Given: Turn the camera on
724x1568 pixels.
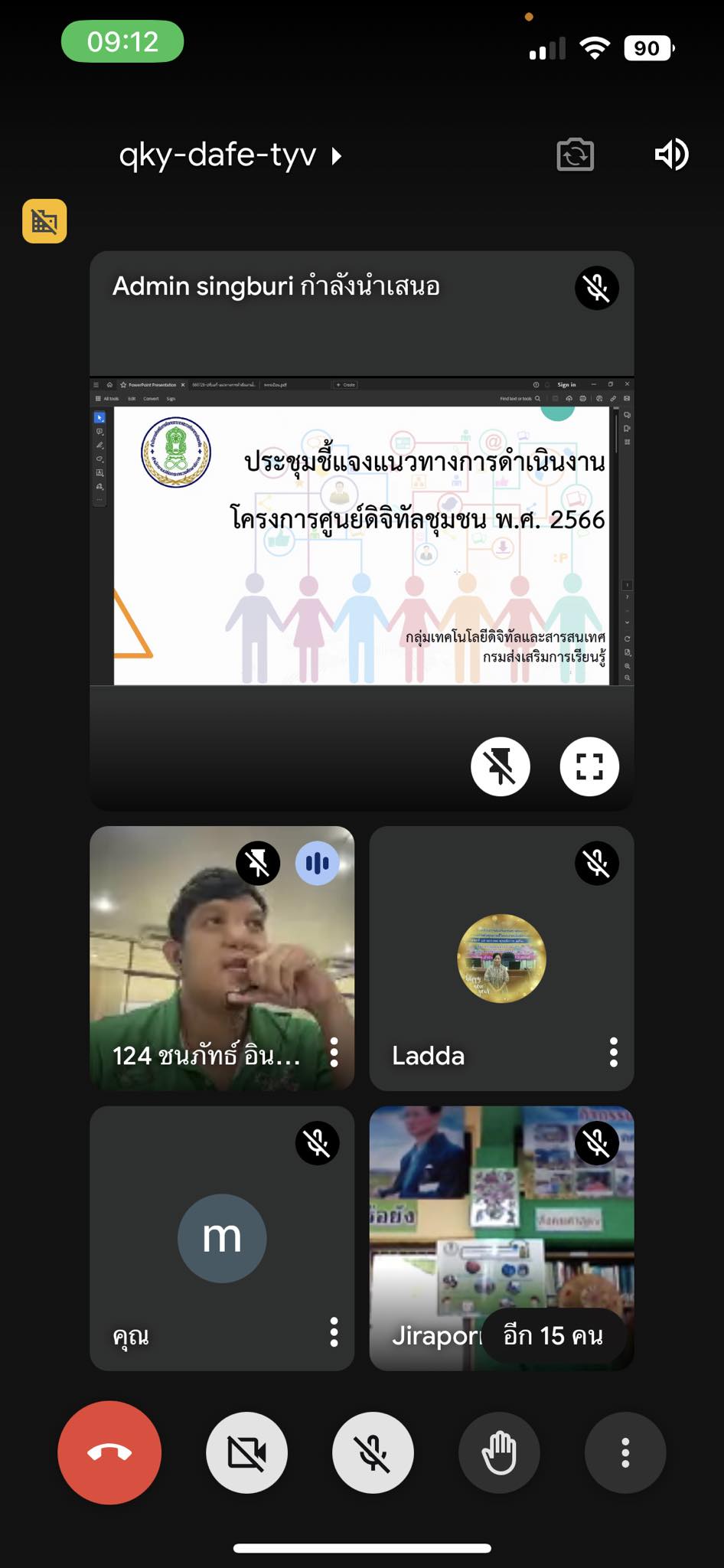Looking at the screenshot, I should tap(246, 1452).
